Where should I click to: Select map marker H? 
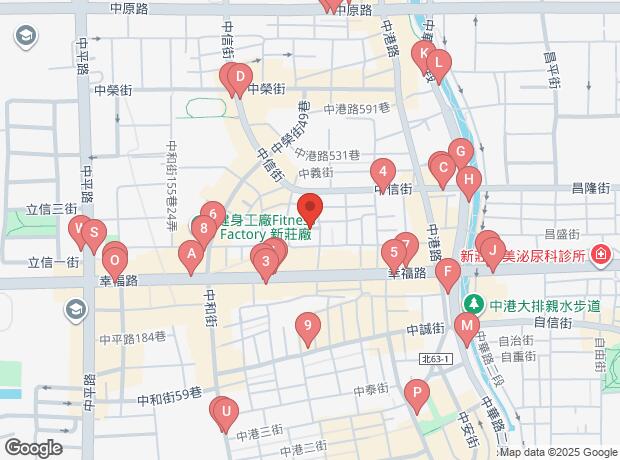[469, 181]
